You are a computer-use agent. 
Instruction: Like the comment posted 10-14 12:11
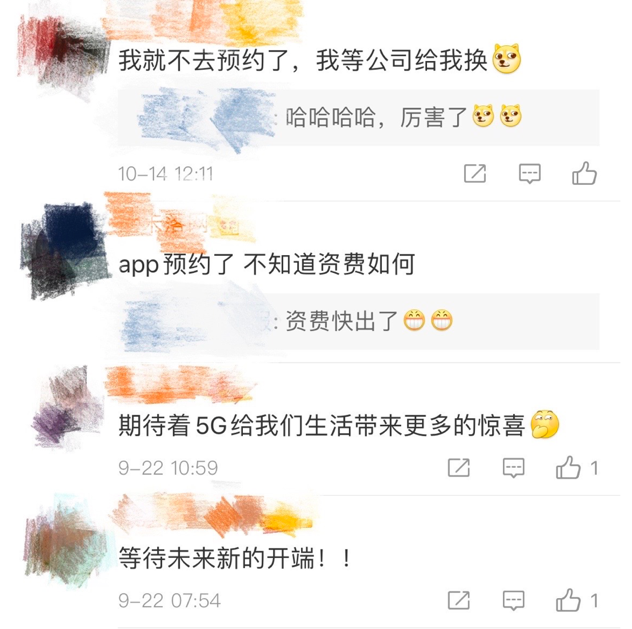pos(584,173)
